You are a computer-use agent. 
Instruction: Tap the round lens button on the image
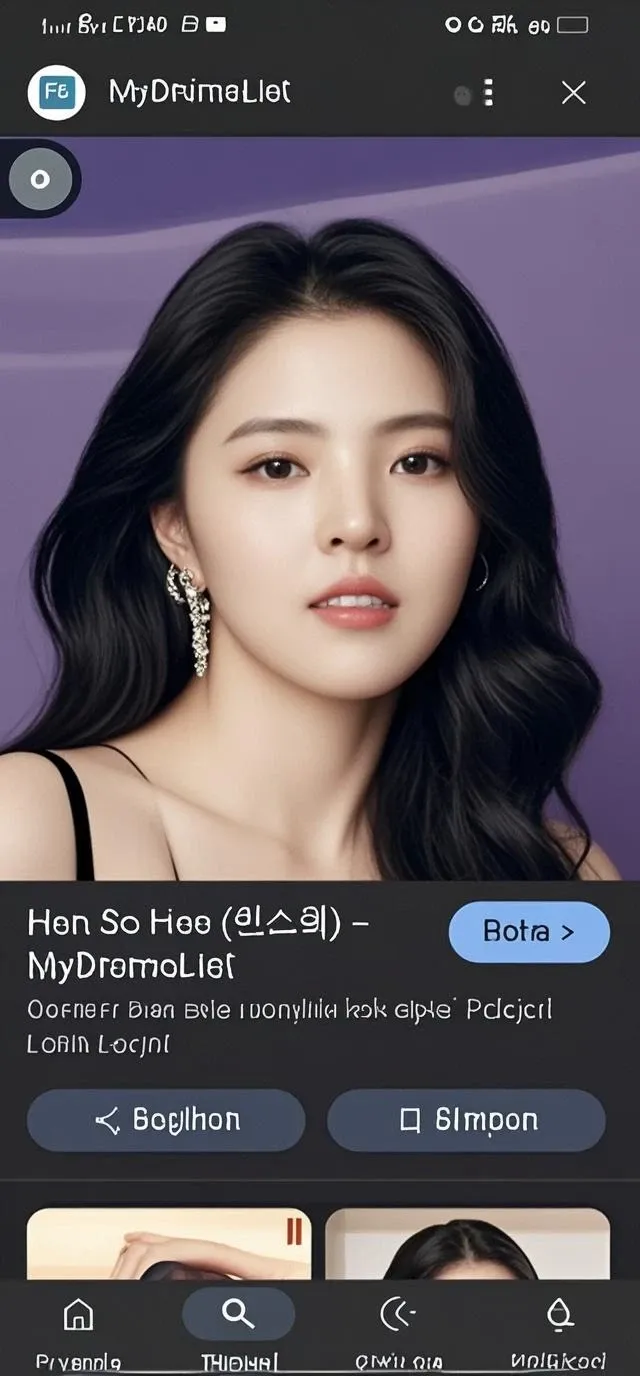(x=40, y=180)
